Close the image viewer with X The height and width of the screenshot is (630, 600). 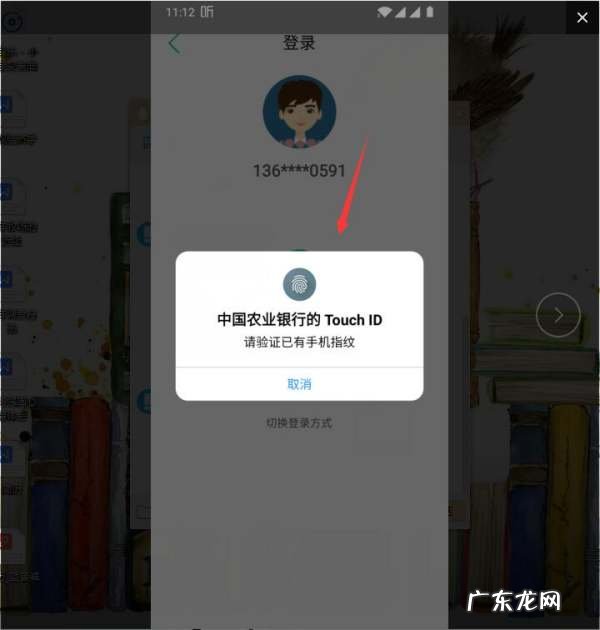[x=582, y=17]
